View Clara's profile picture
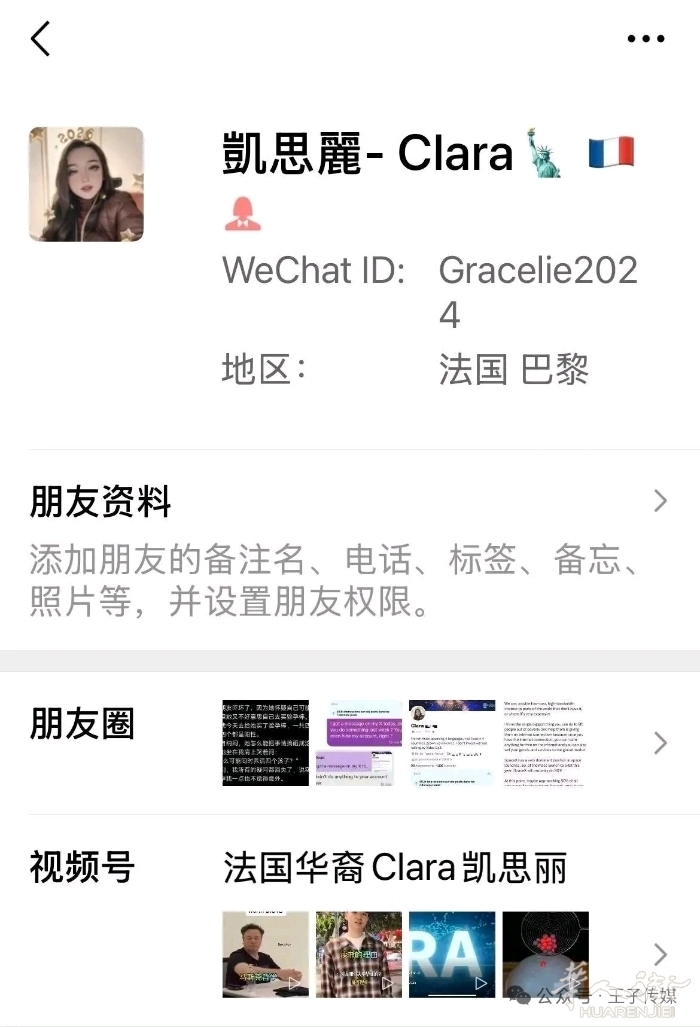This screenshot has width=700, height=1027. [x=86, y=184]
